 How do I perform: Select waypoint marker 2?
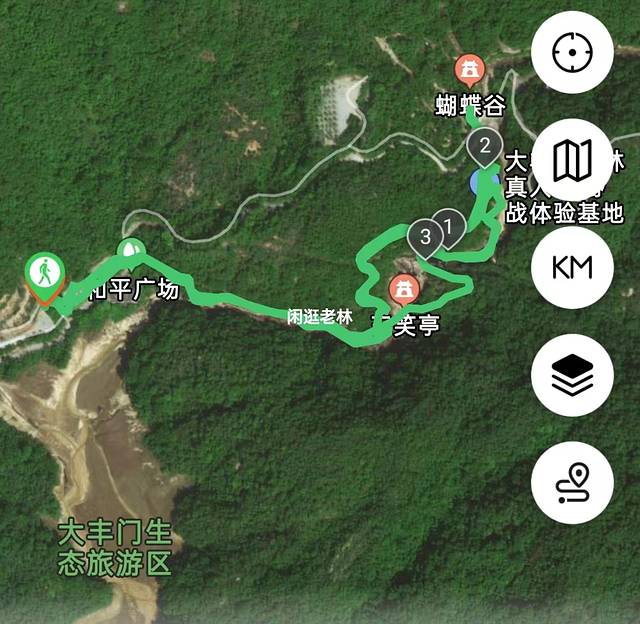tap(485, 148)
